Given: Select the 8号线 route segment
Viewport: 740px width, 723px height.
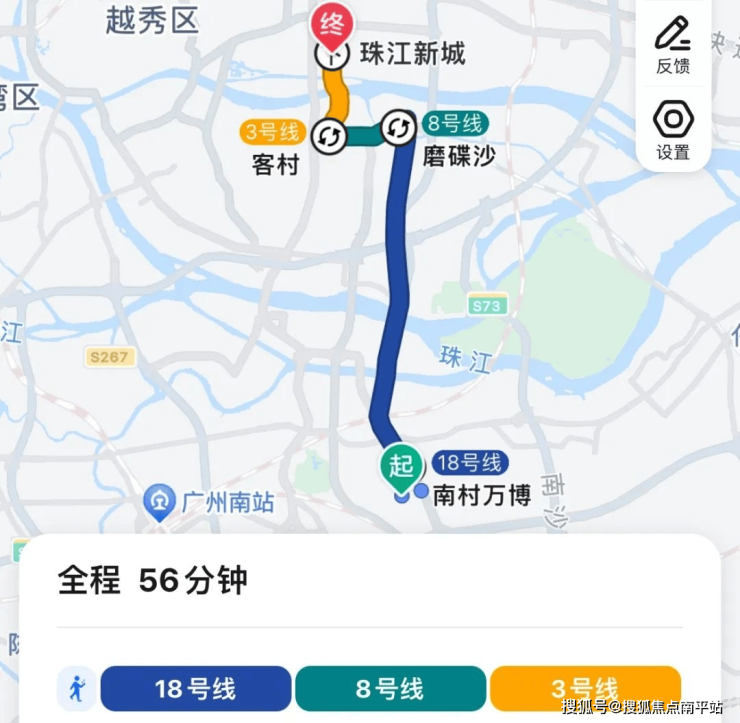Looking at the screenshot, I should click(x=389, y=689).
